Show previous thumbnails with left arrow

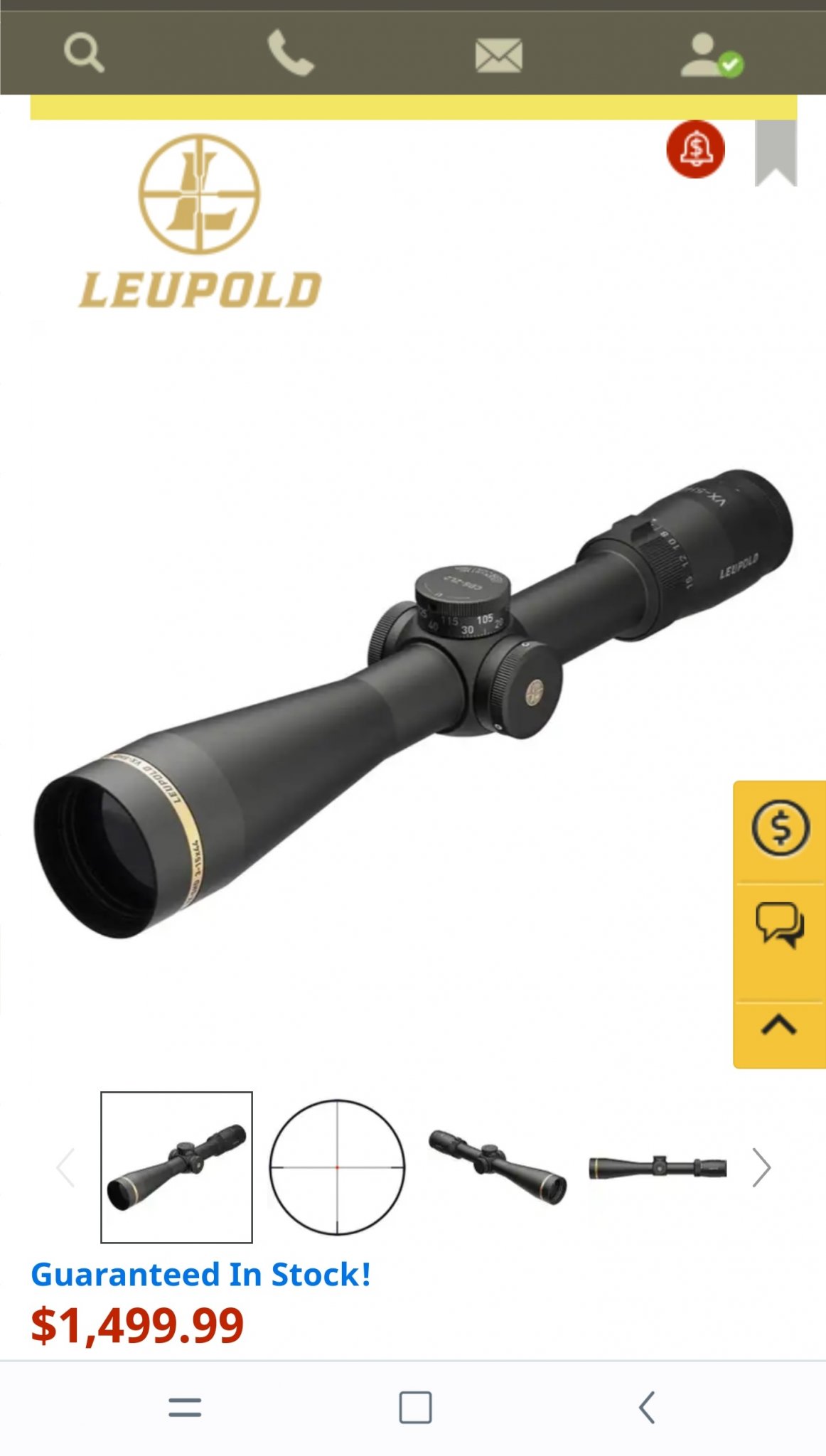point(65,1167)
